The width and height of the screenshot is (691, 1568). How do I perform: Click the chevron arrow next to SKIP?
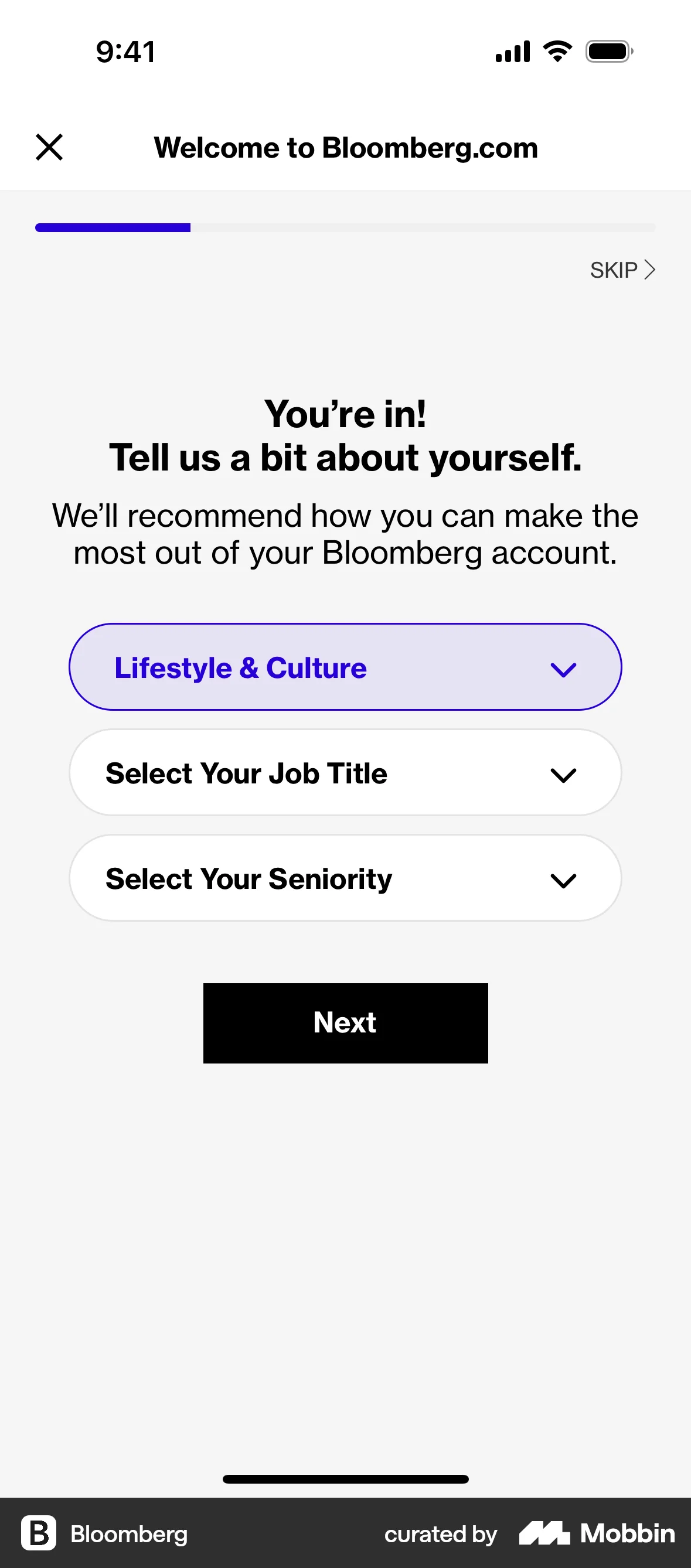point(649,269)
